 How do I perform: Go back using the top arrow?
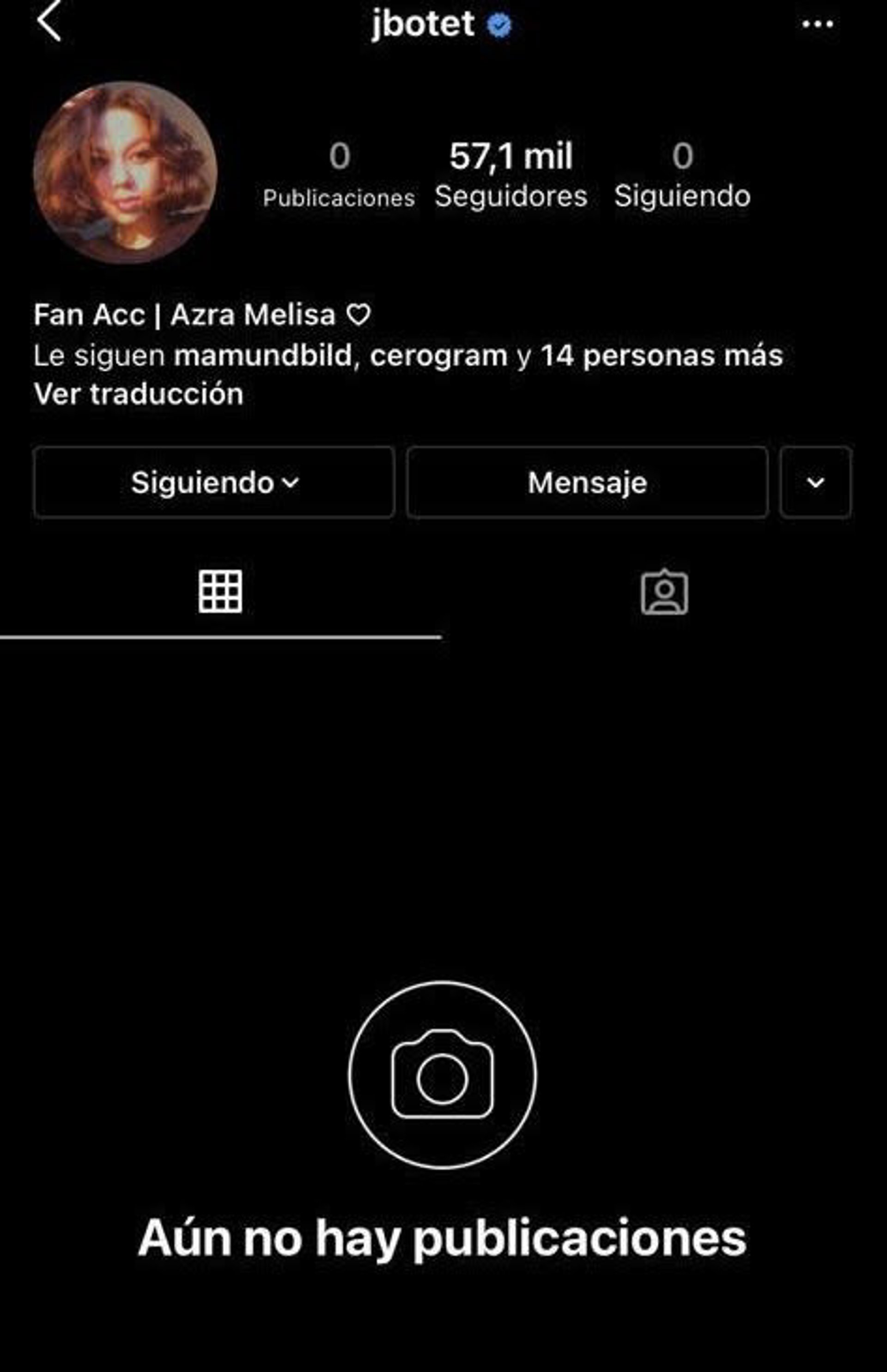(49, 21)
